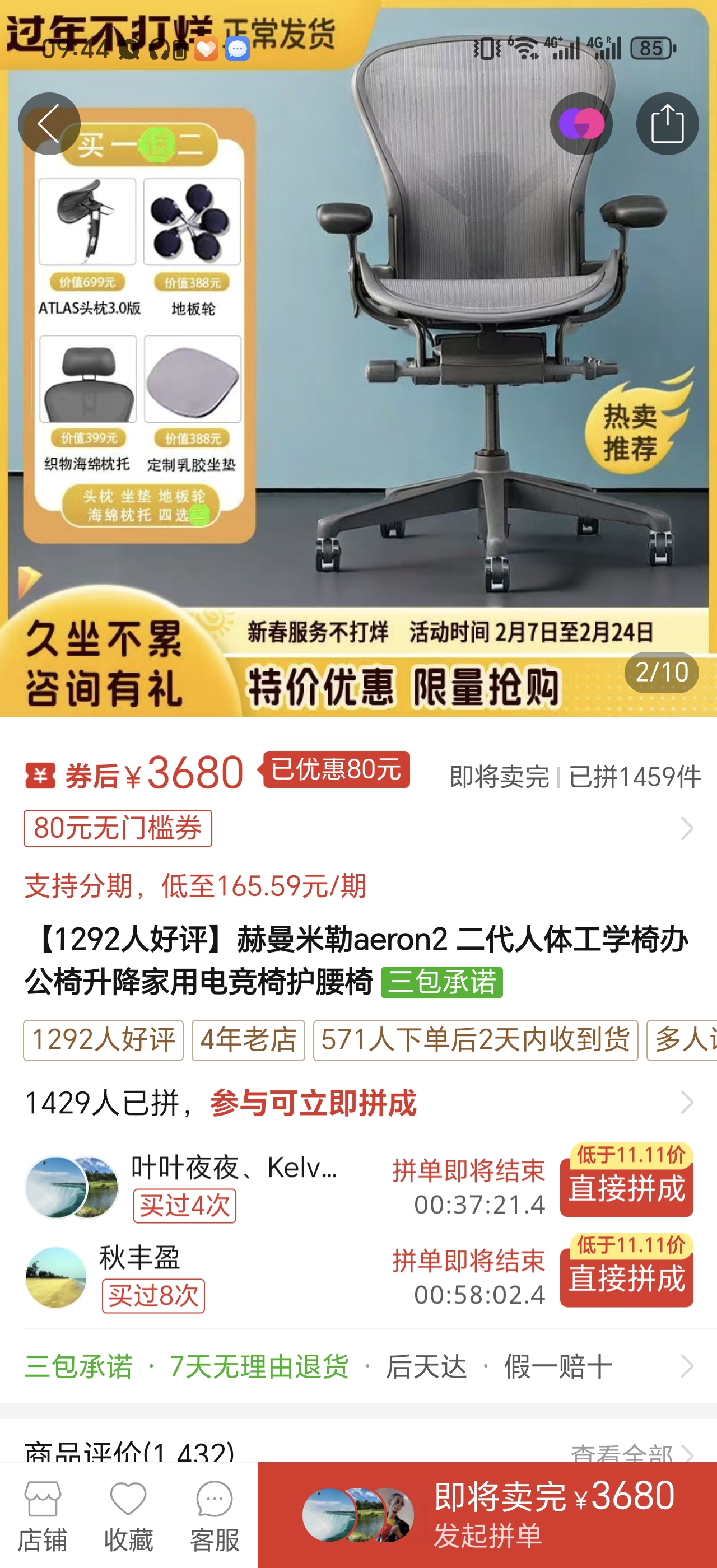Viewport: 717px width, 1568px height.
Task: Join 叶叶夜夜's group via 直接拼成
Action: (626, 1187)
